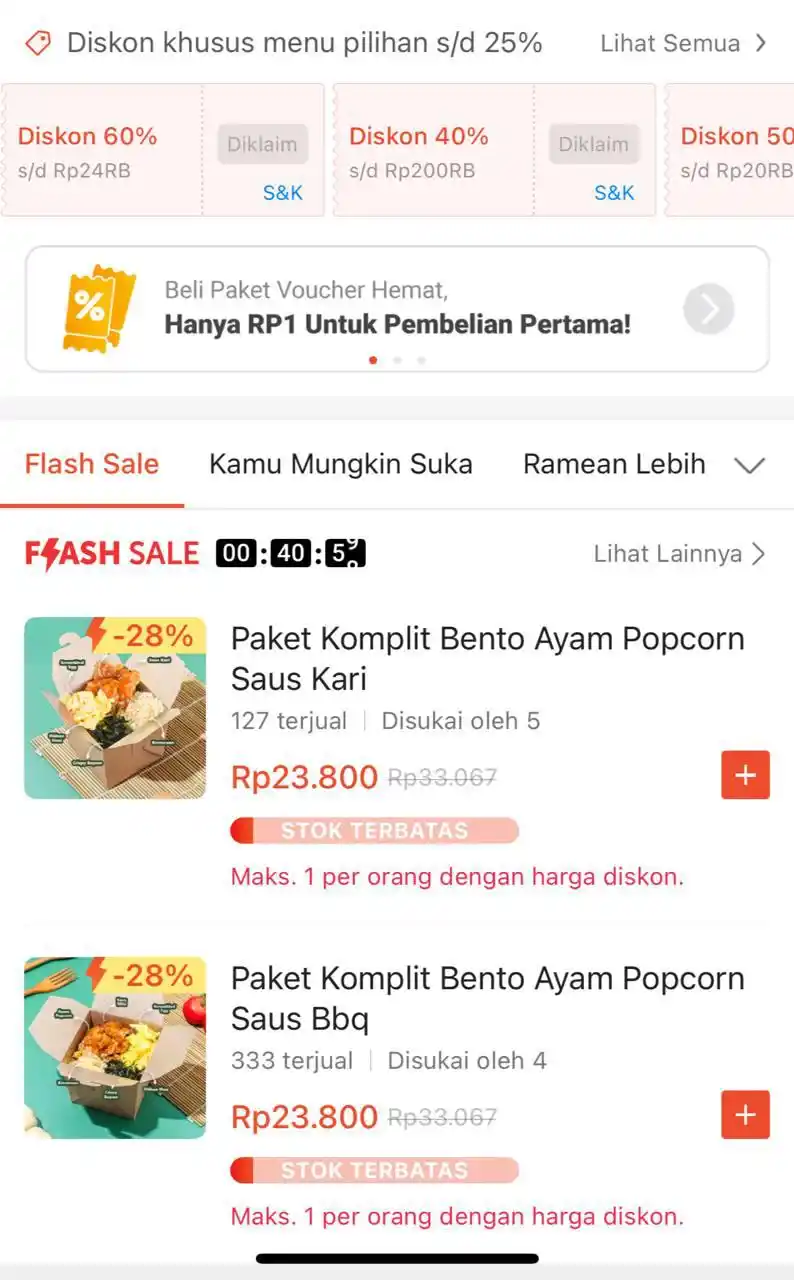The width and height of the screenshot is (794, 1280).
Task: Switch to the Ramean Lebih tab
Action: (614, 464)
